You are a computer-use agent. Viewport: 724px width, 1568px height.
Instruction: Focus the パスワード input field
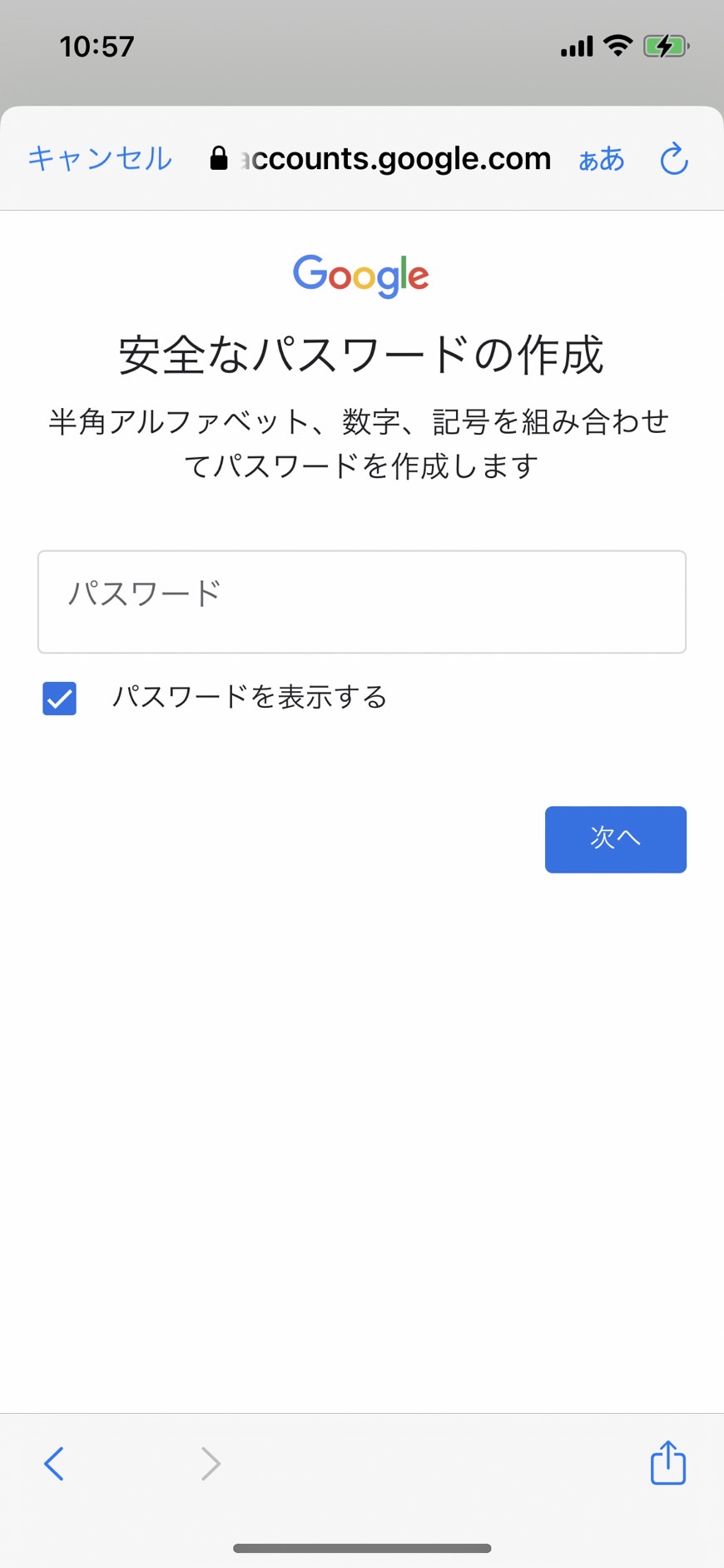(x=362, y=601)
